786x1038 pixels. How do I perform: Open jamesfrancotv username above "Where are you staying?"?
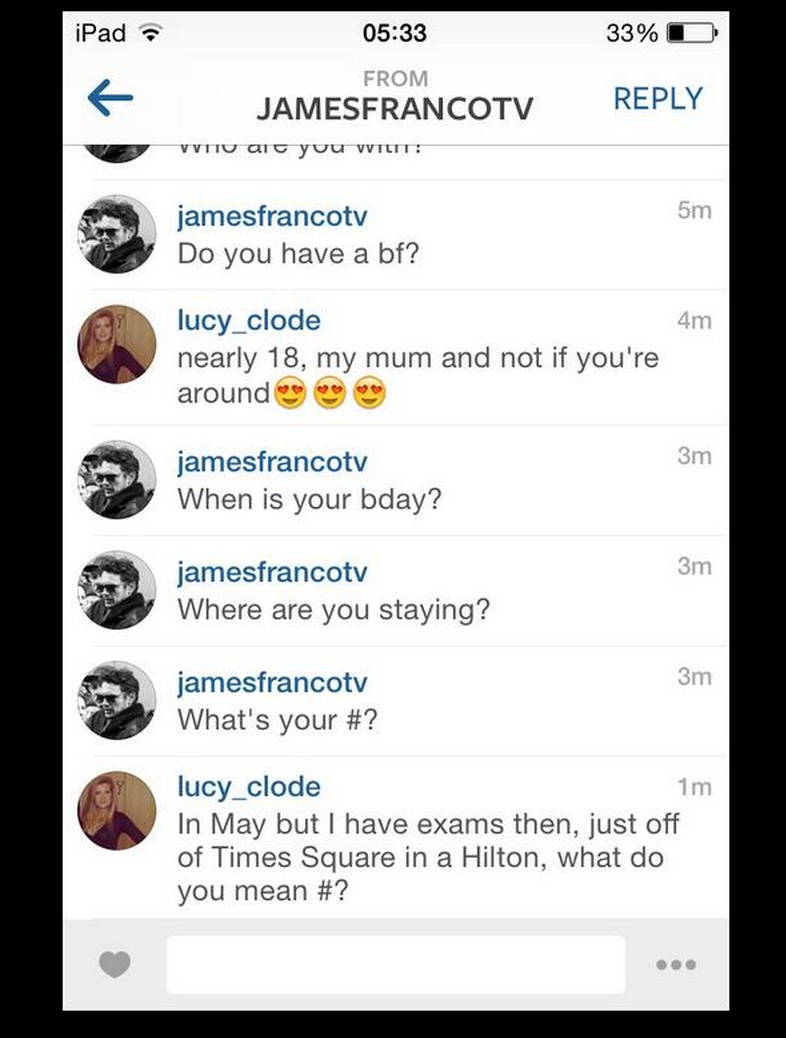pyautogui.click(x=272, y=573)
